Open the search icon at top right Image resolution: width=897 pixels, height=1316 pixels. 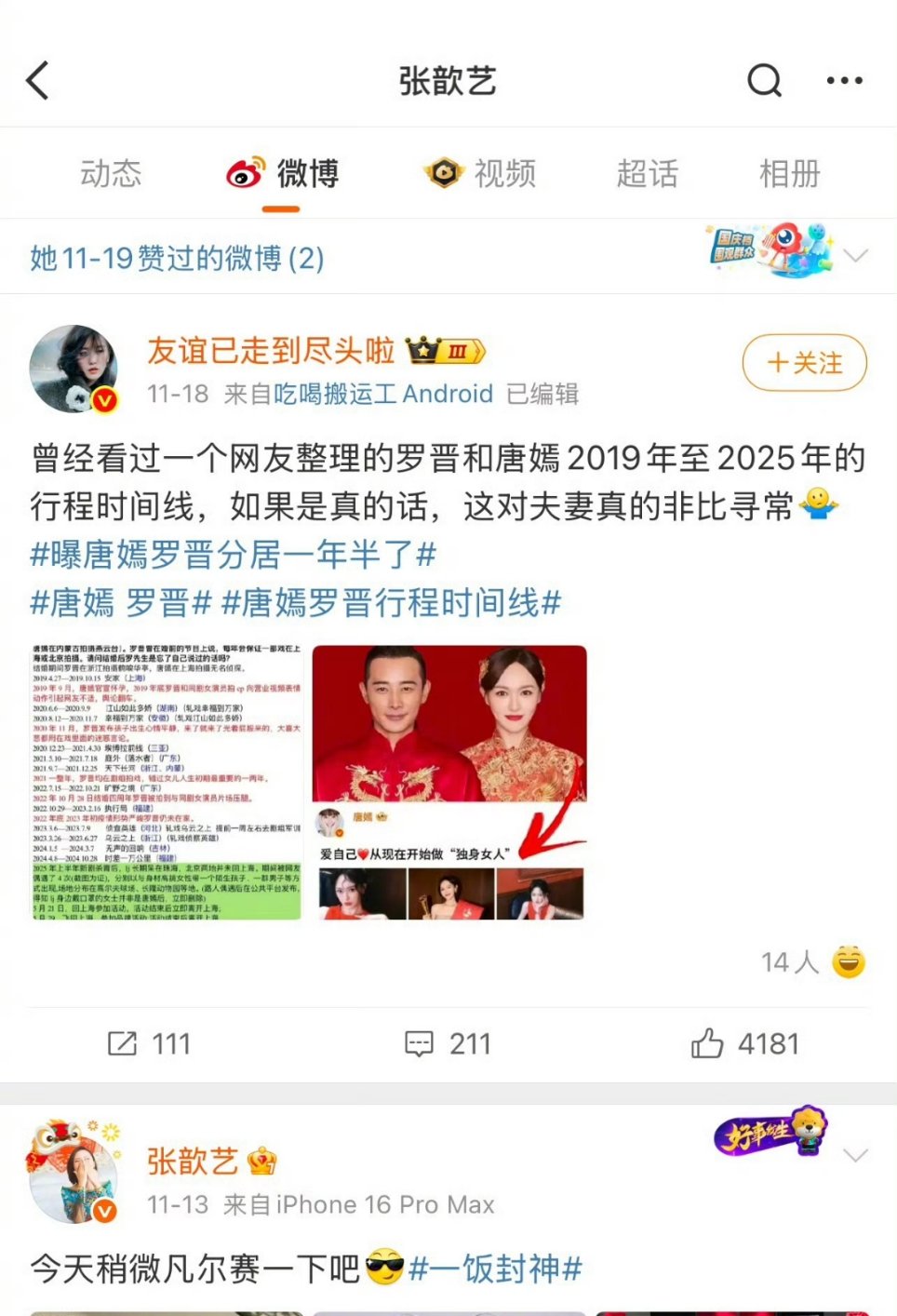tap(763, 80)
